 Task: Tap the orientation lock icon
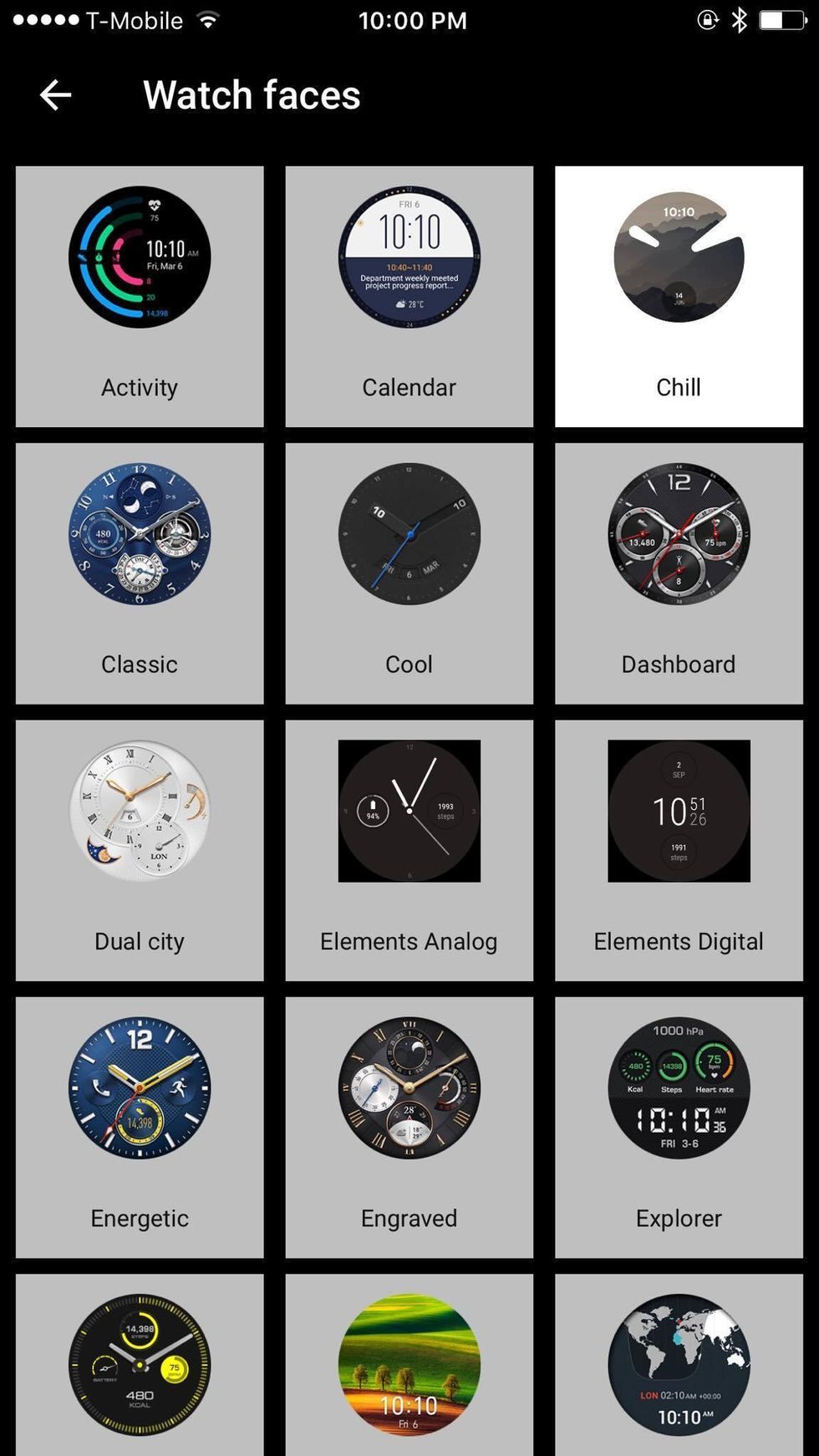click(x=707, y=20)
